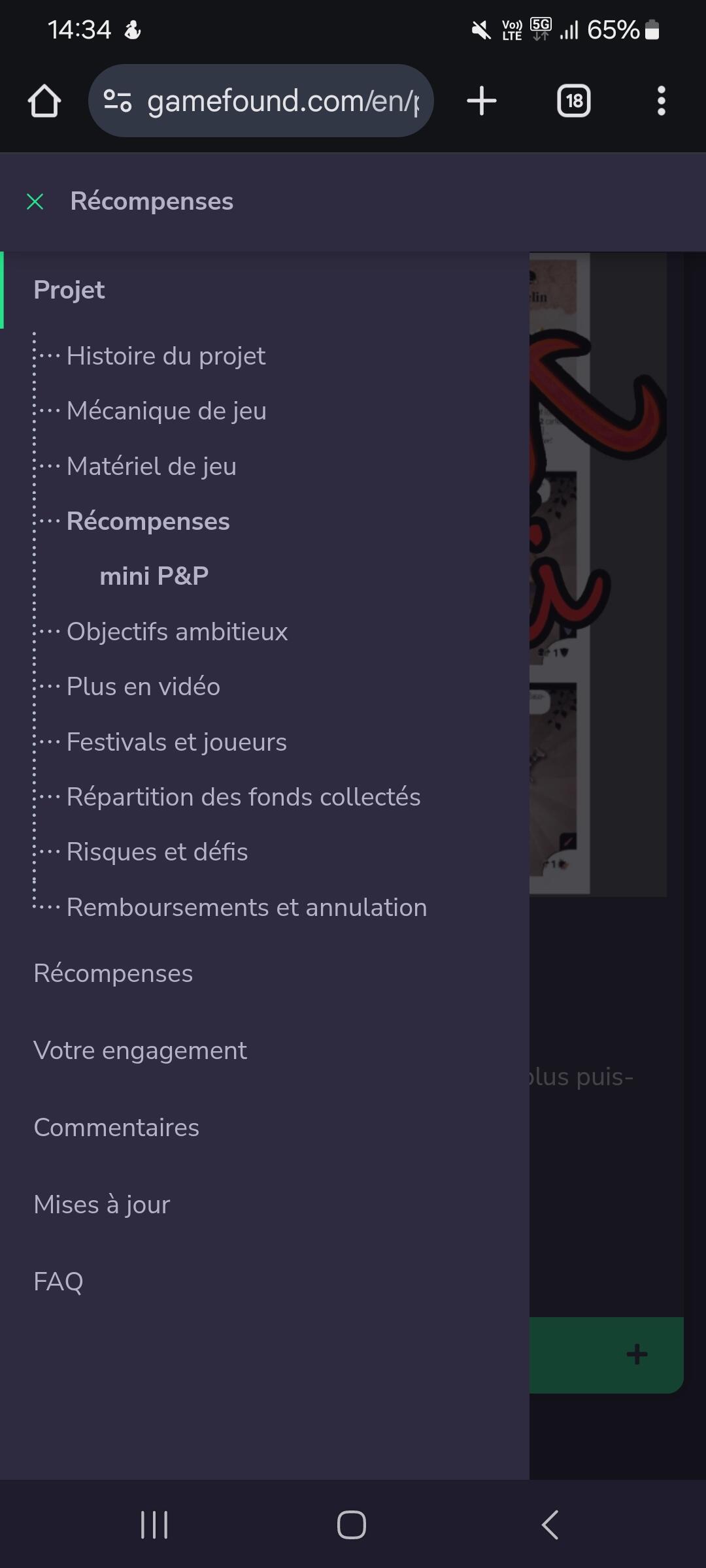
Task: Open Plus en vidéo section
Action: point(144,687)
